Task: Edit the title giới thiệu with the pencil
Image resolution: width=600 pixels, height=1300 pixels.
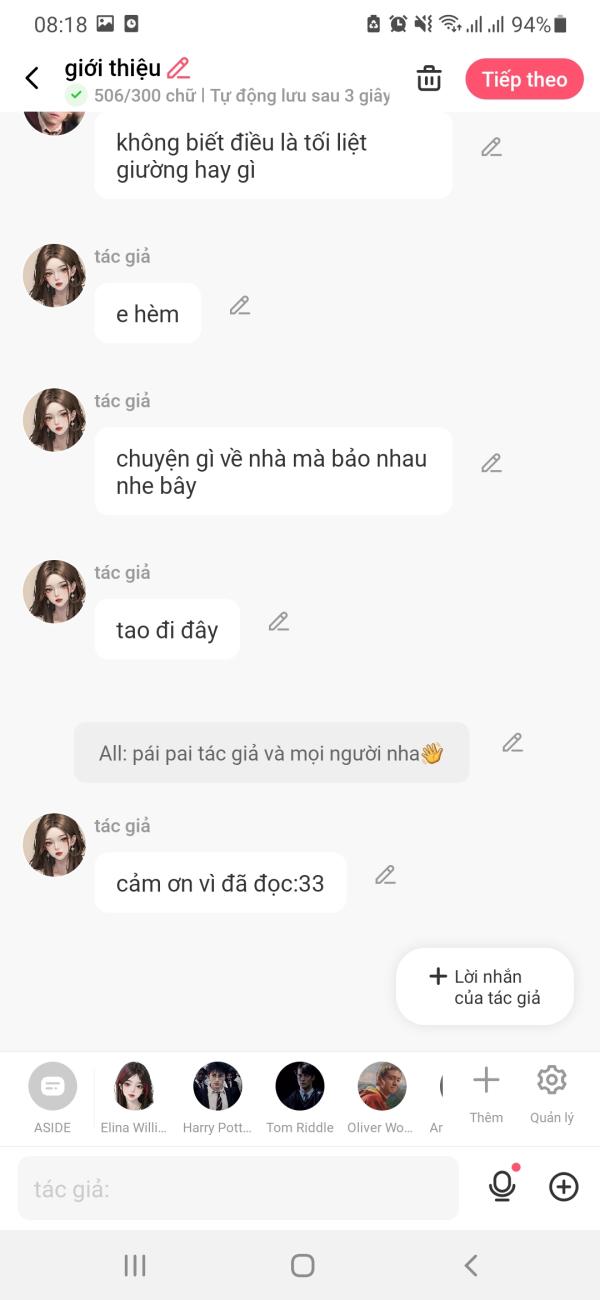Action: [179, 69]
